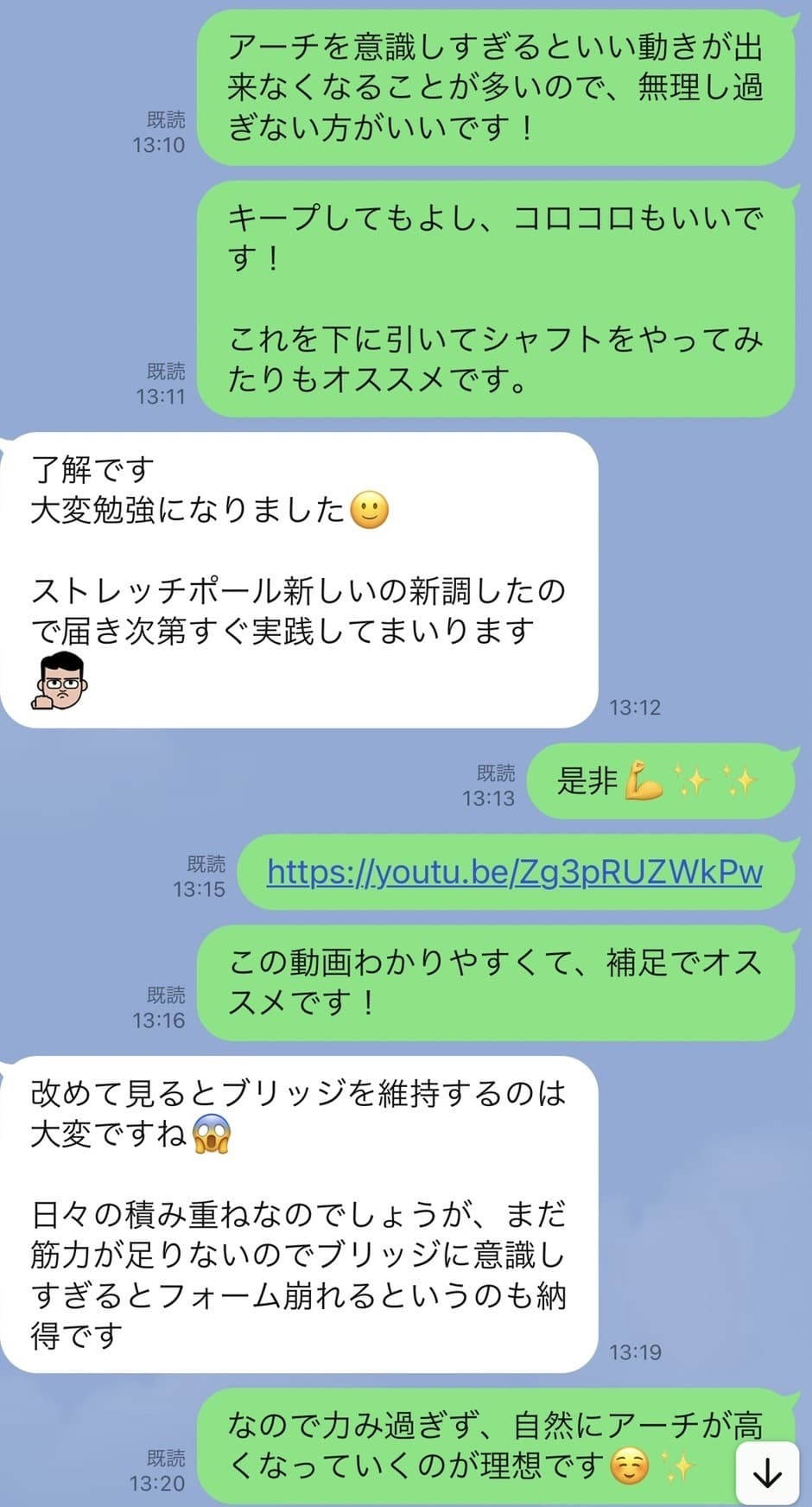Open the youtu.be video link
The image size is (812, 1507).
[515, 872]
